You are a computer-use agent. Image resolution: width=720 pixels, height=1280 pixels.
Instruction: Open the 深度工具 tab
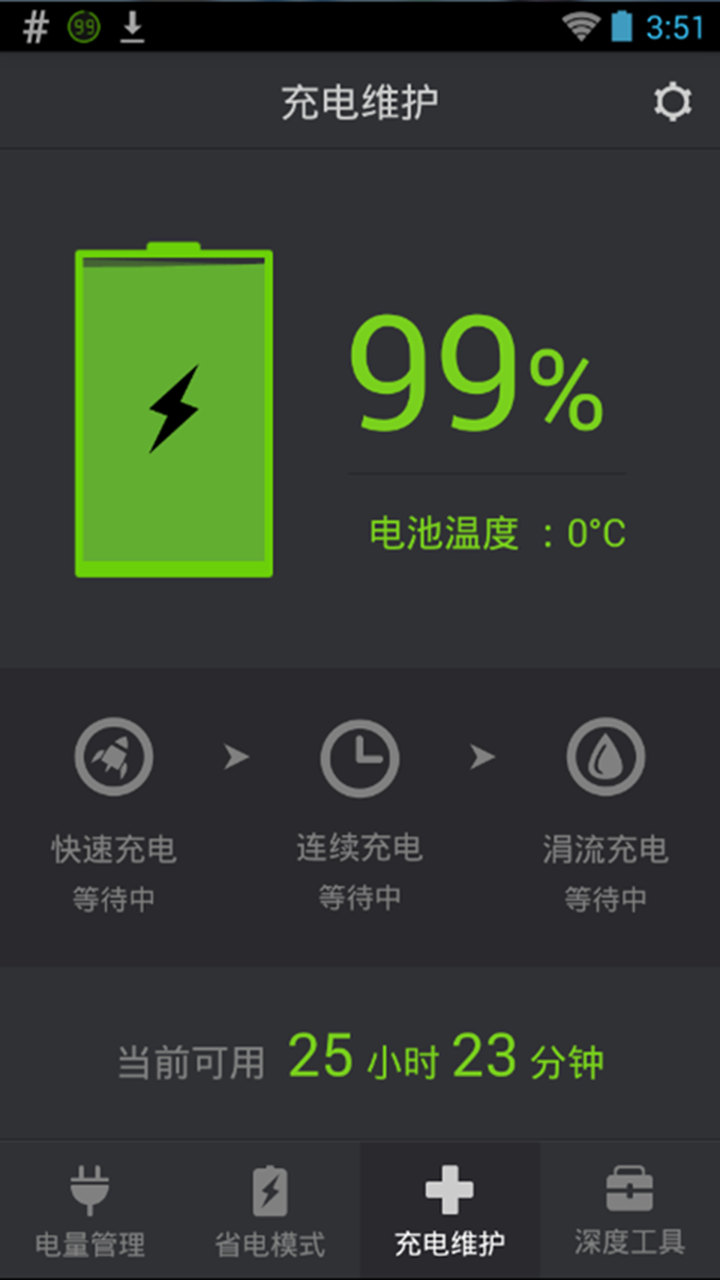pos(630,1210)
